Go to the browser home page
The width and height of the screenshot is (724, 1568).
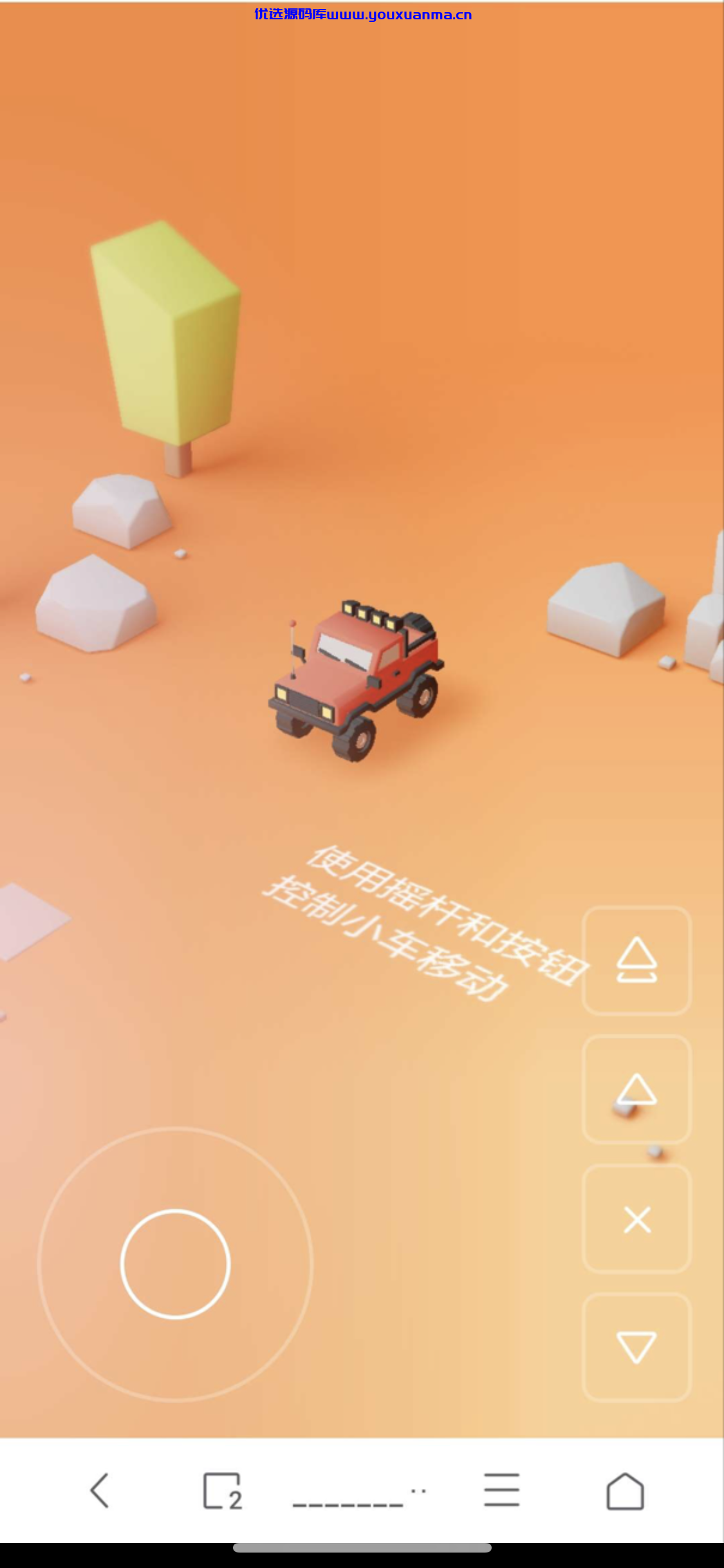[625, 1490]
